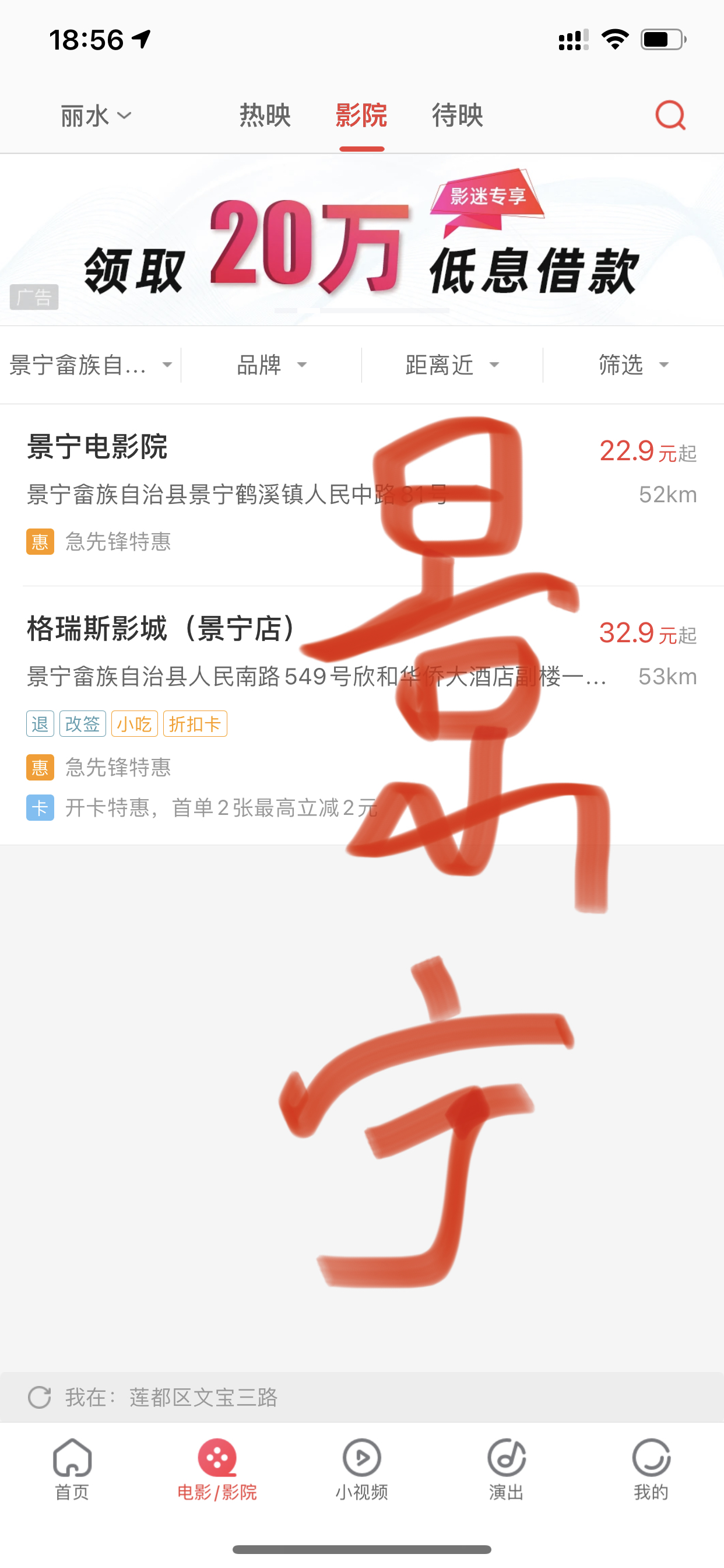Image resolution: width=724 pixels, height=1568 pixels.
Task: Expand the 品牌 brand filter
Action: [x=271, y=365]
